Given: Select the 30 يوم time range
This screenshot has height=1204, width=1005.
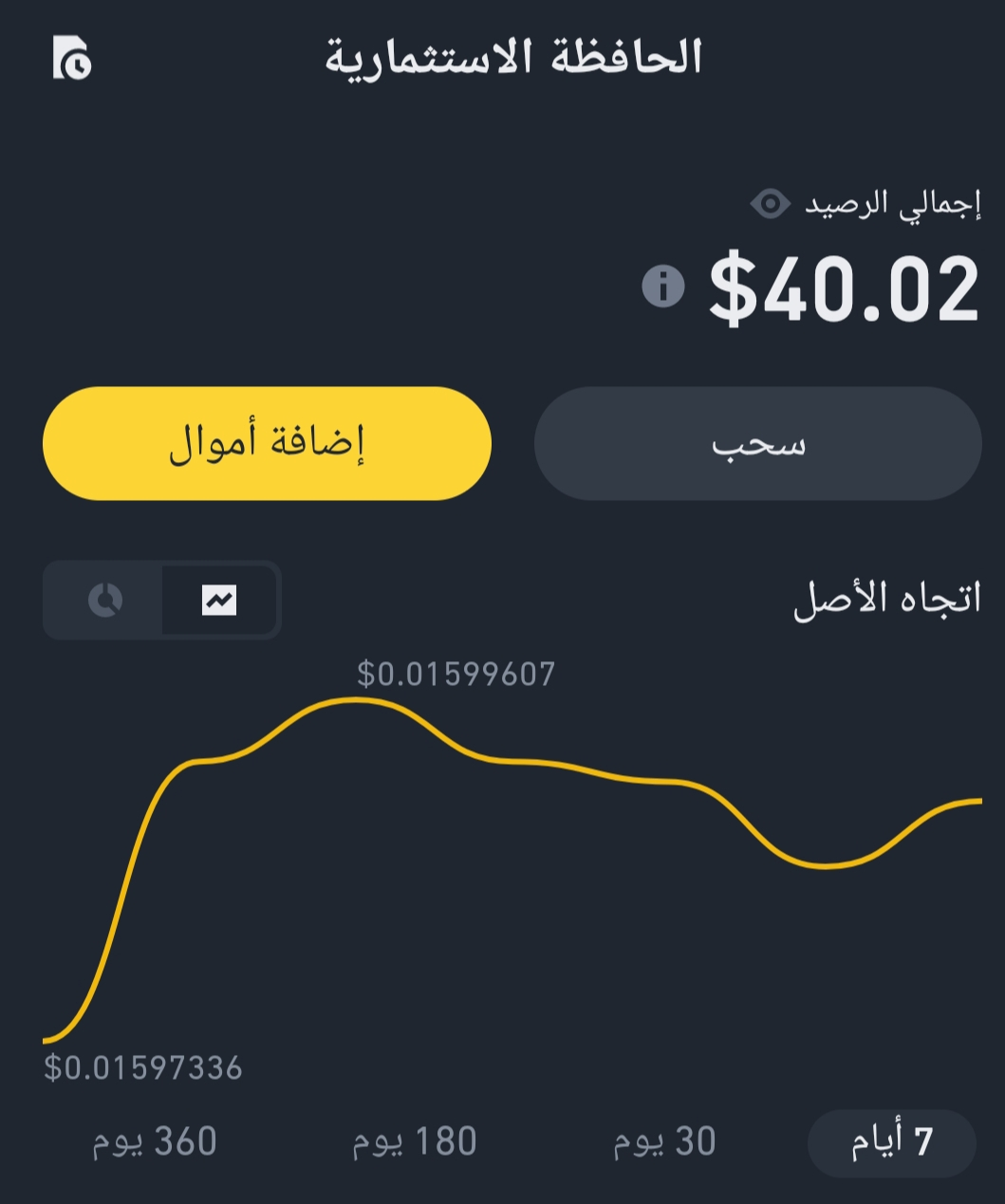Looking at the screenshot, I should tap(664, 1141).
